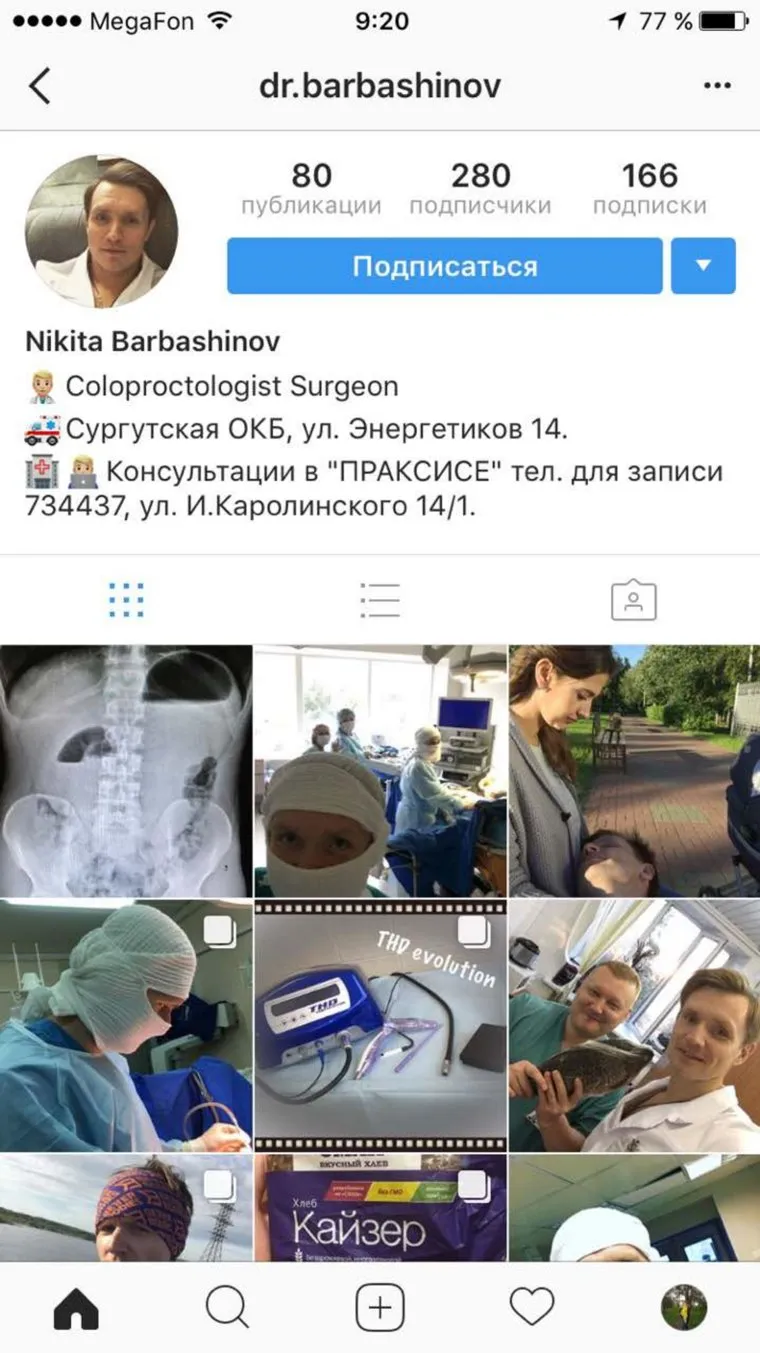Open the THD evolution device post

tap(380, 1025)
